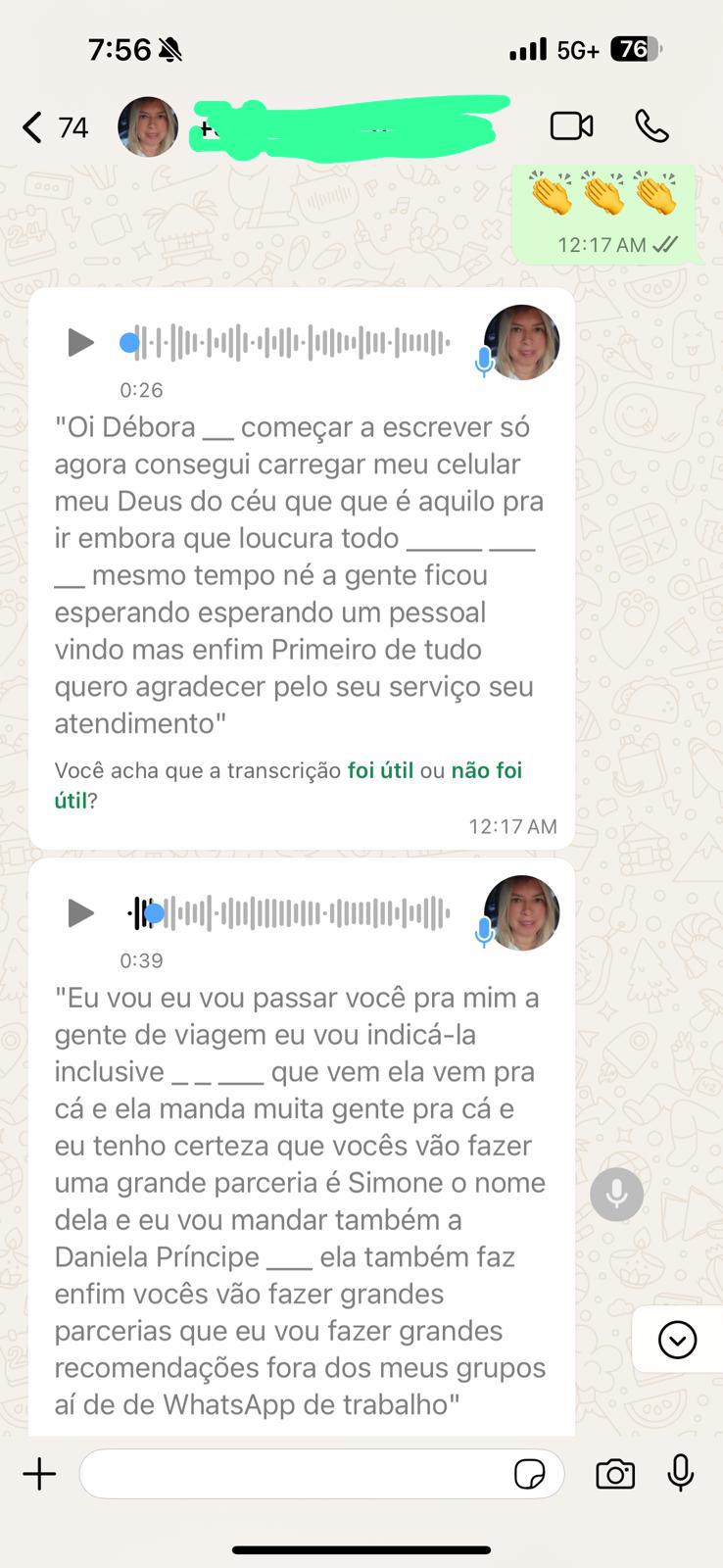Play the 0:26 voice message

click(x=79, y=343)
